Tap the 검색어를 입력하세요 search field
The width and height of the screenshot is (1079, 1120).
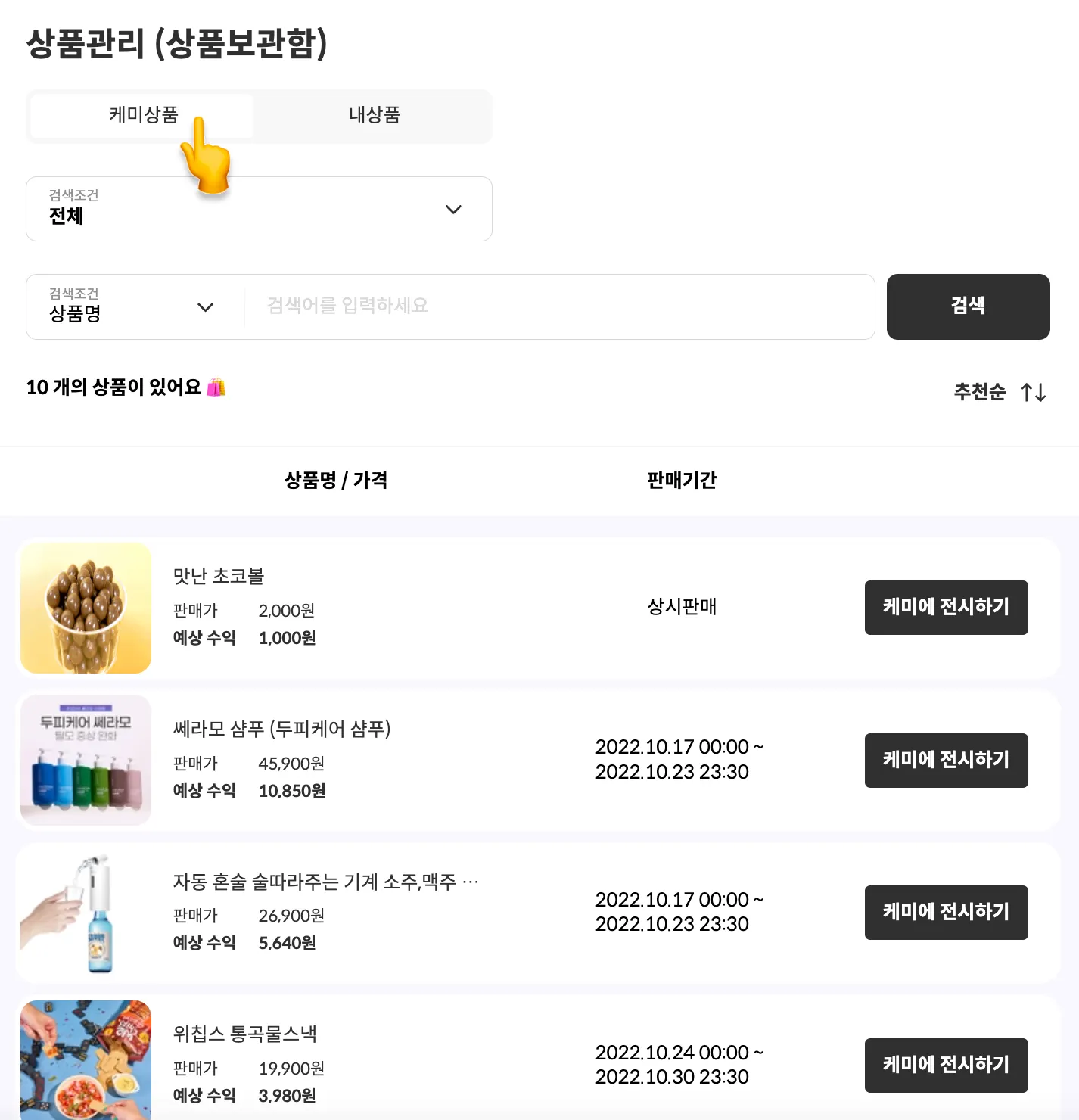click(x=558, y=306)
